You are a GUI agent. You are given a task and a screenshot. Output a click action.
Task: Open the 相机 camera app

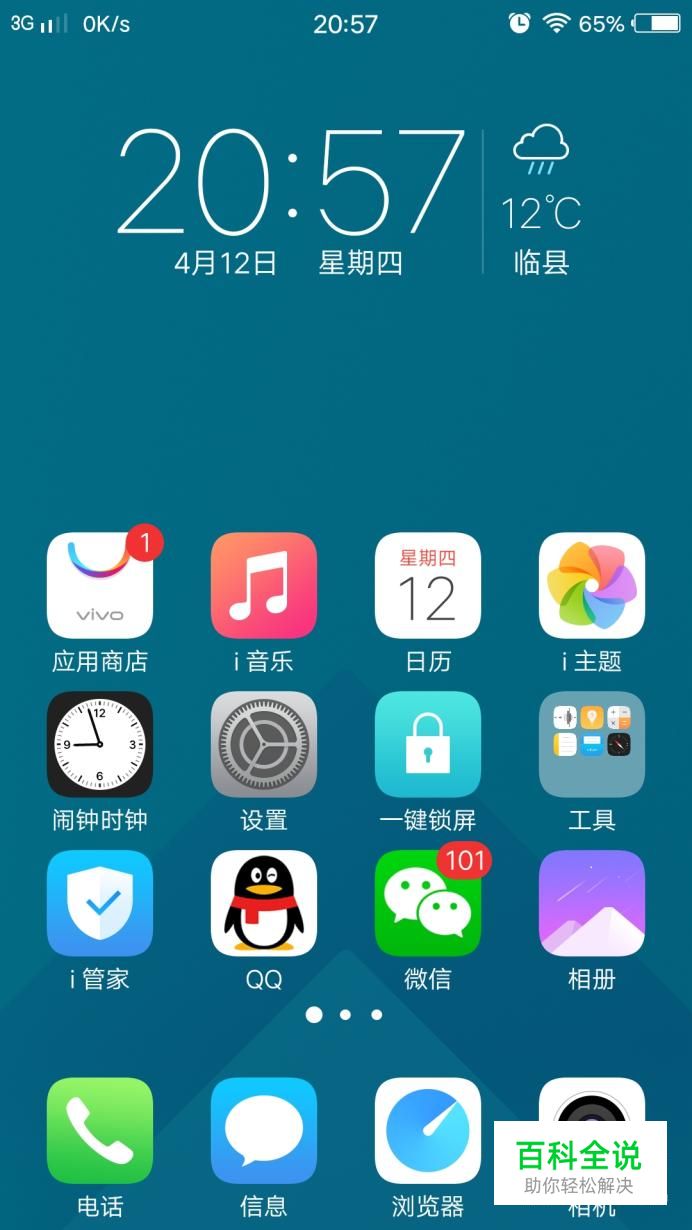coord(592,1100)
